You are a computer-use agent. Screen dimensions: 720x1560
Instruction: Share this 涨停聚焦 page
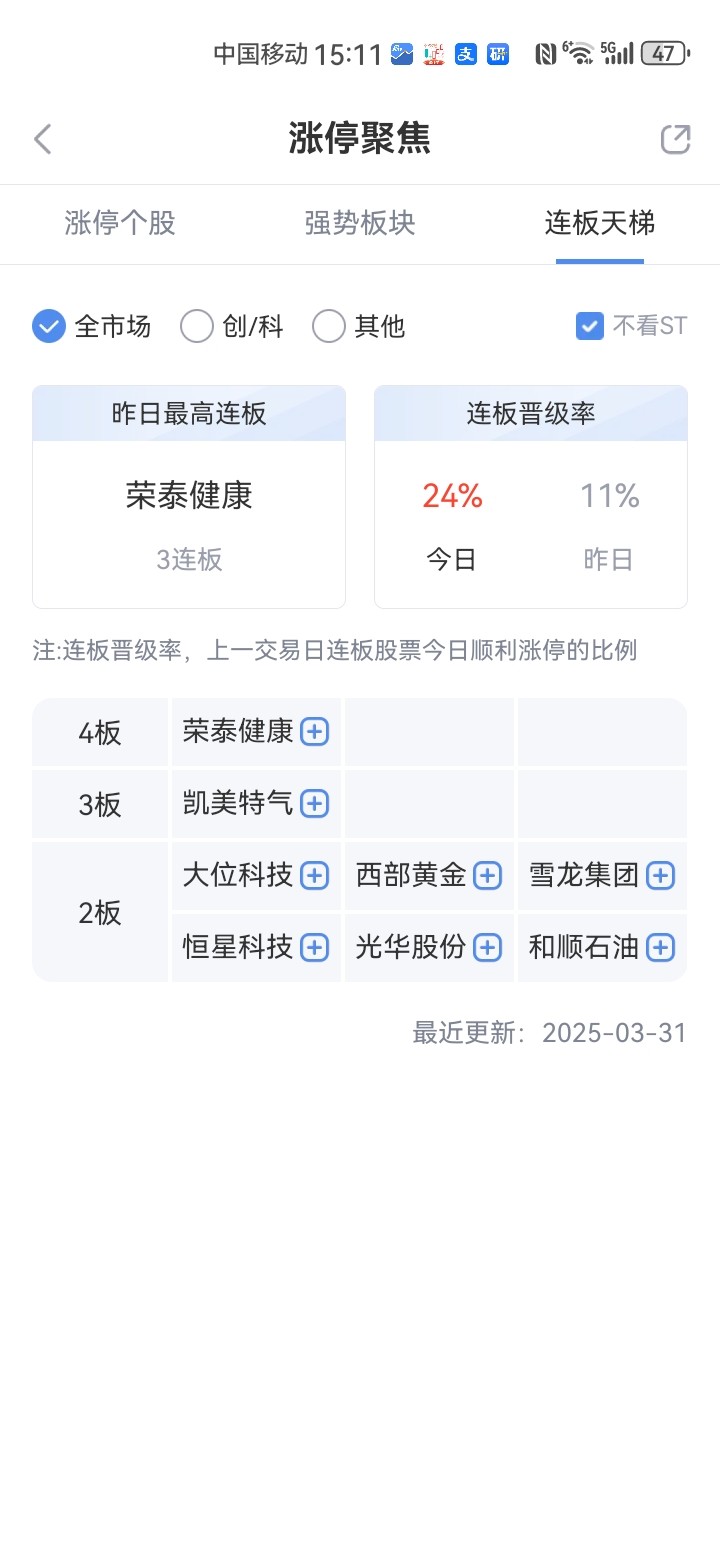pyautogui.click(x=676, y=139)
